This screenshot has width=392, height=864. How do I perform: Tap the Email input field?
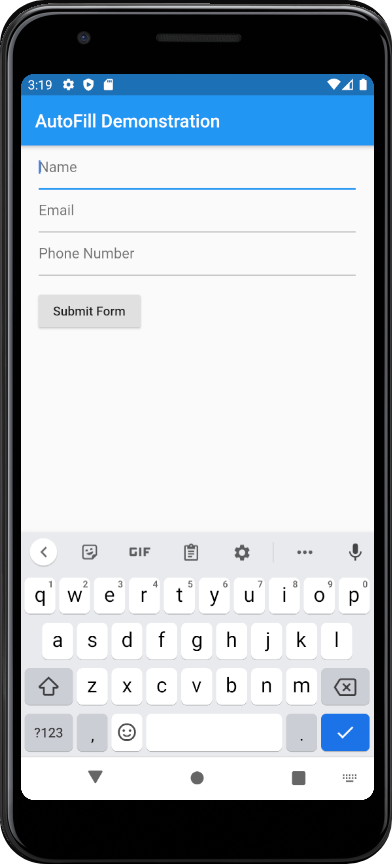[x=197, y=211]
